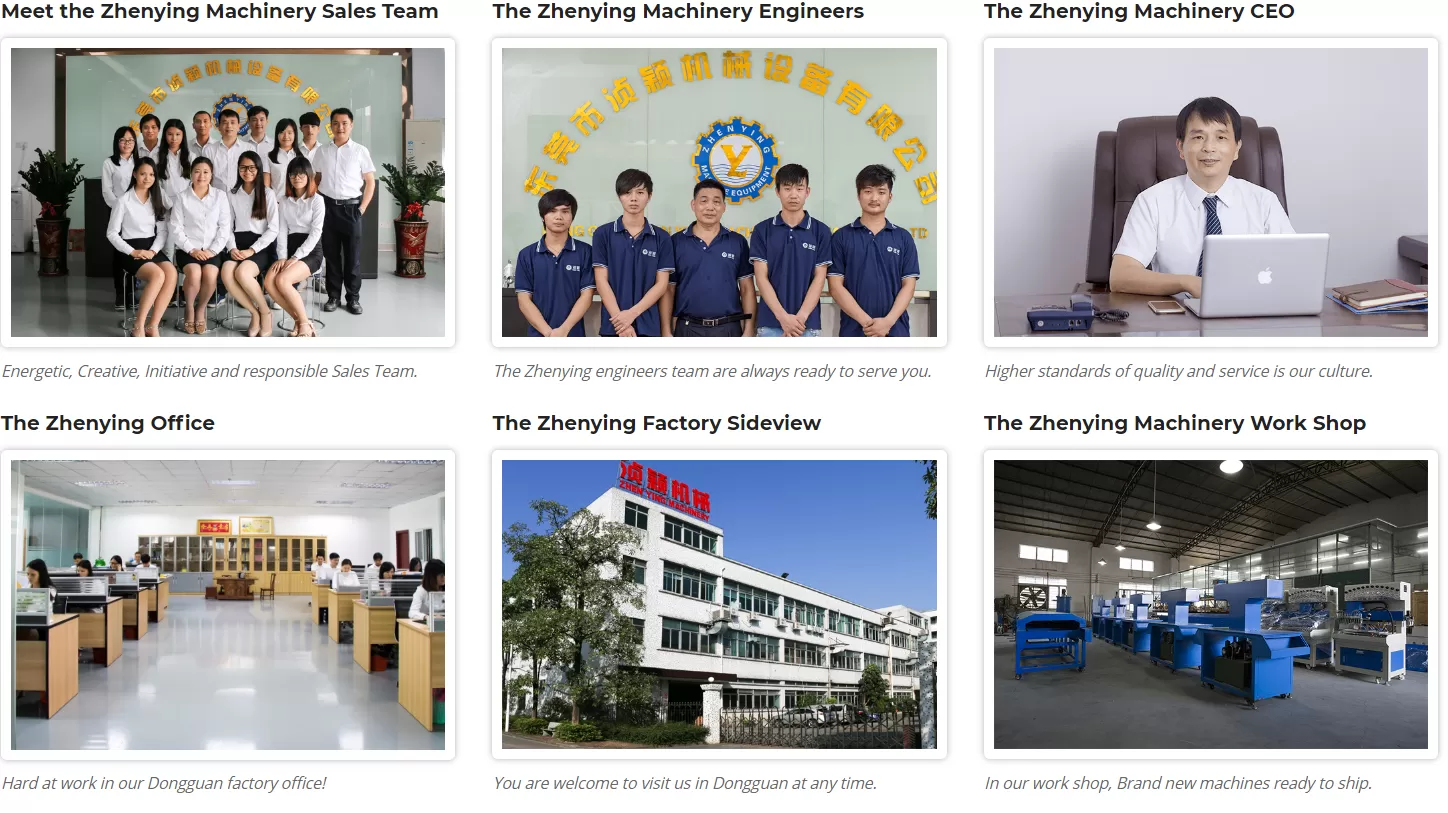
Task: View the Factory Sideview image
Action: [x=719, y=604]
